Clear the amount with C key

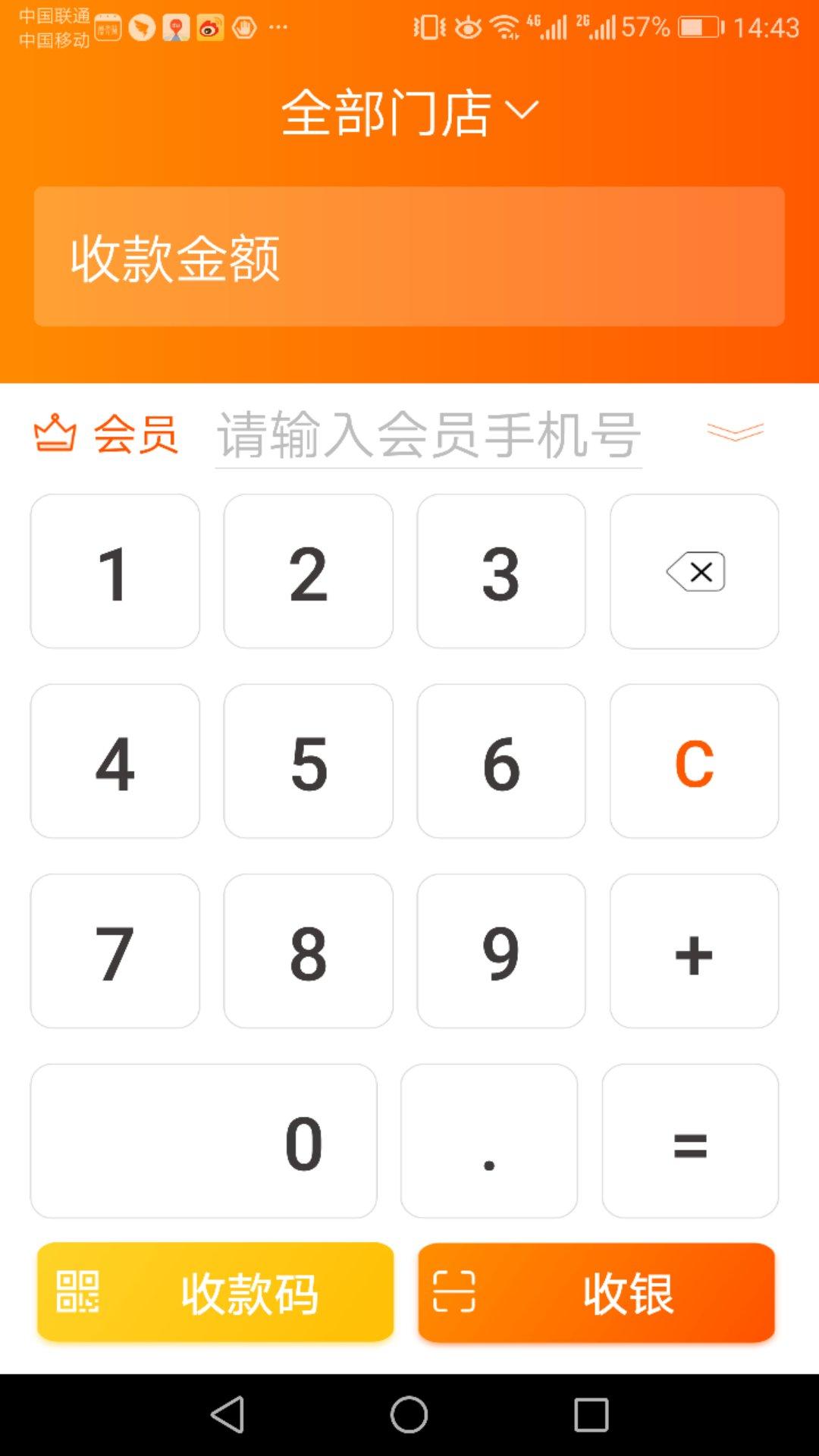point(695,761)
